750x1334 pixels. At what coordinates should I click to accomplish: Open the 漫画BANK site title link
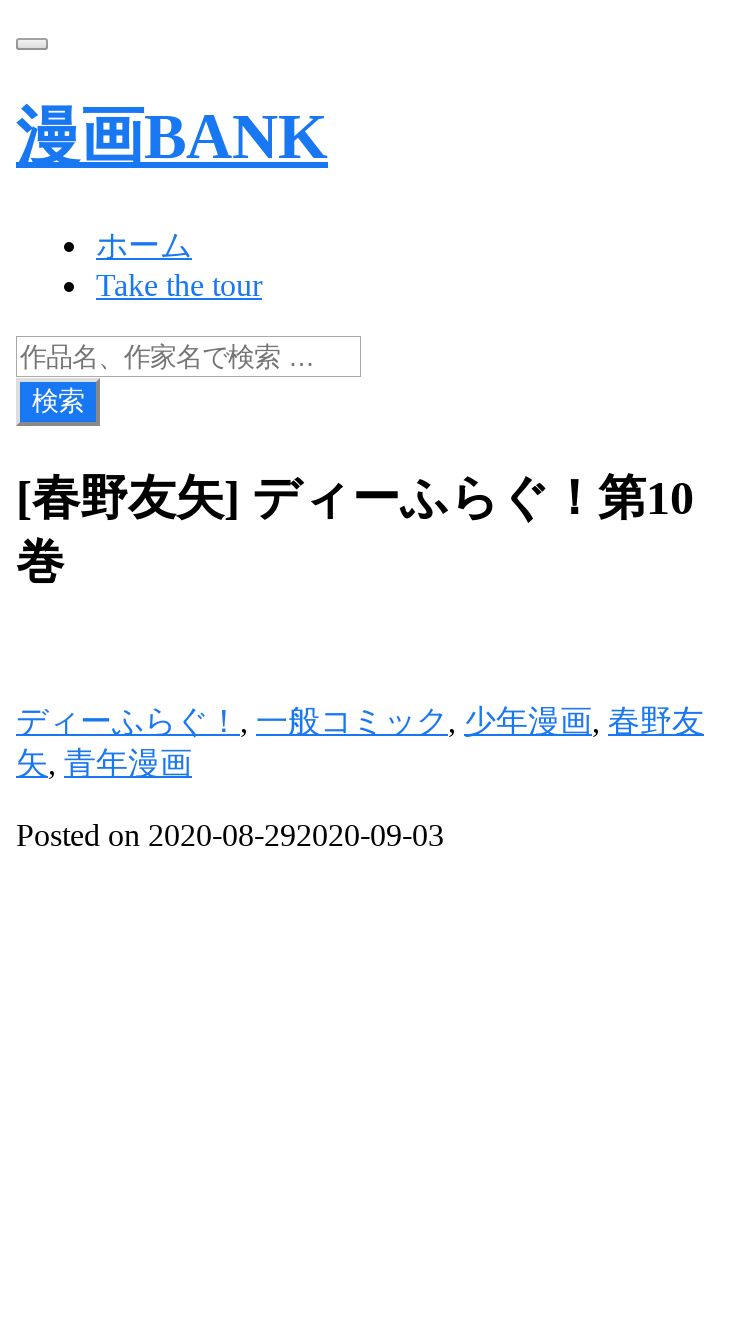pos(172,137)
